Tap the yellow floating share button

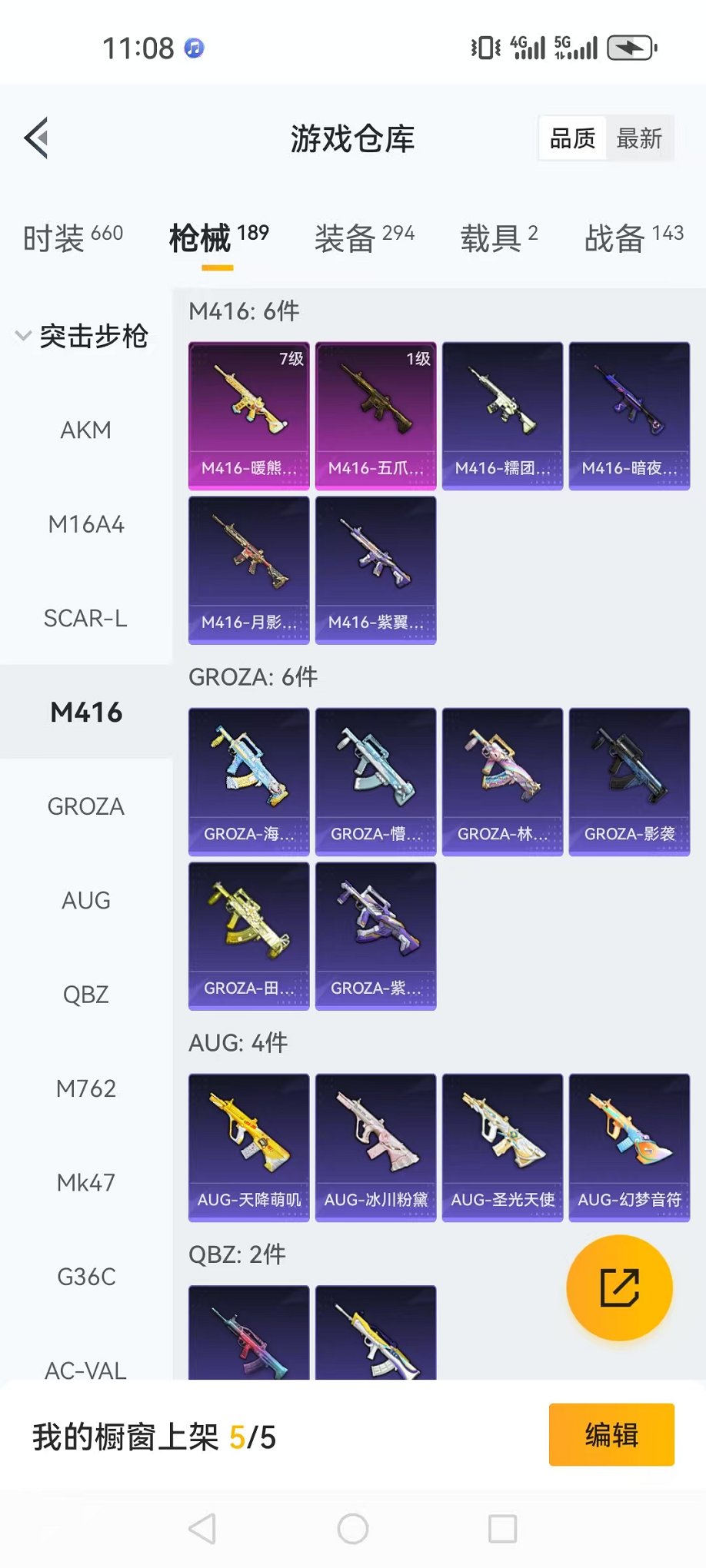[619, 1287]
